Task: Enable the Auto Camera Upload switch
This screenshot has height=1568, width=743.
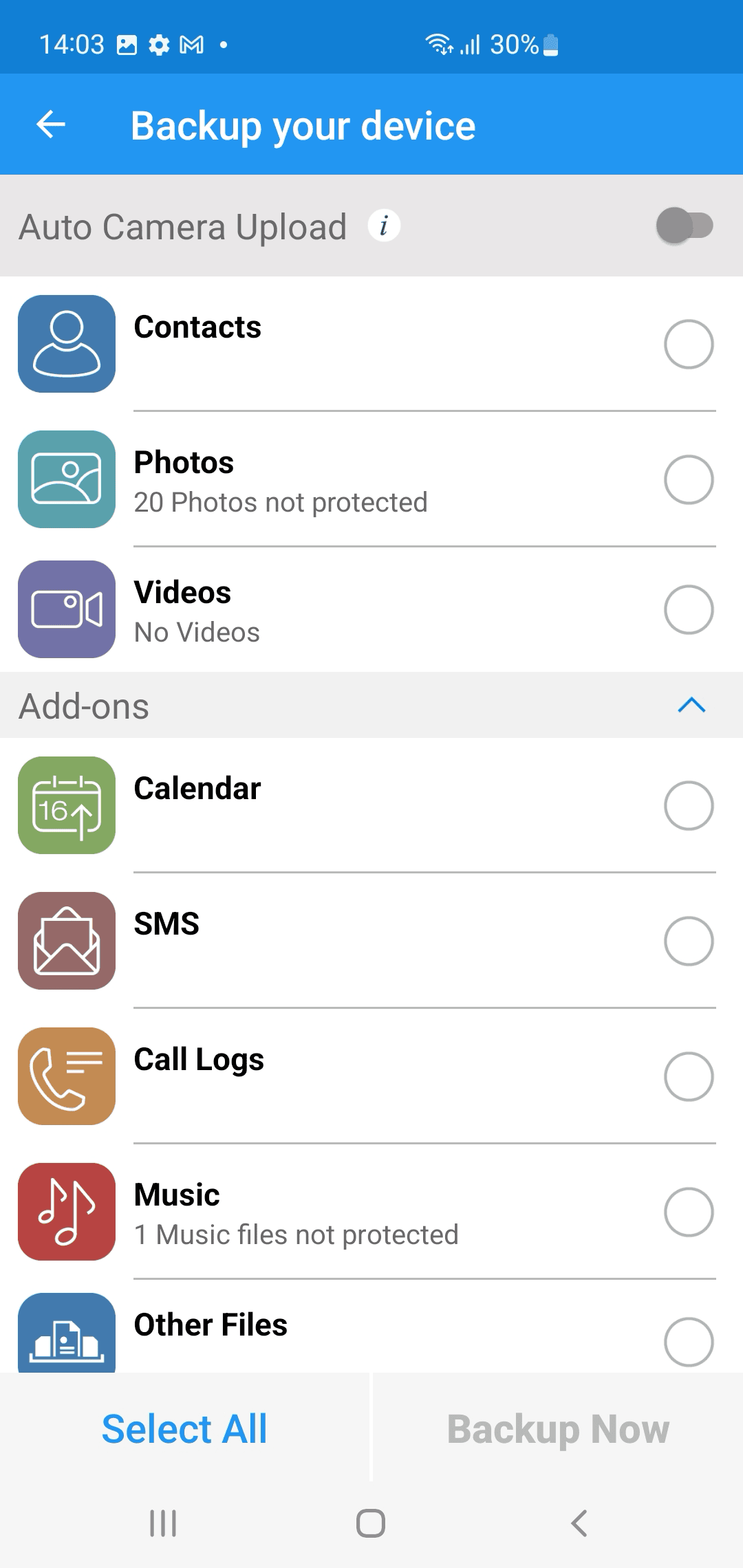Action: [685, 226]
